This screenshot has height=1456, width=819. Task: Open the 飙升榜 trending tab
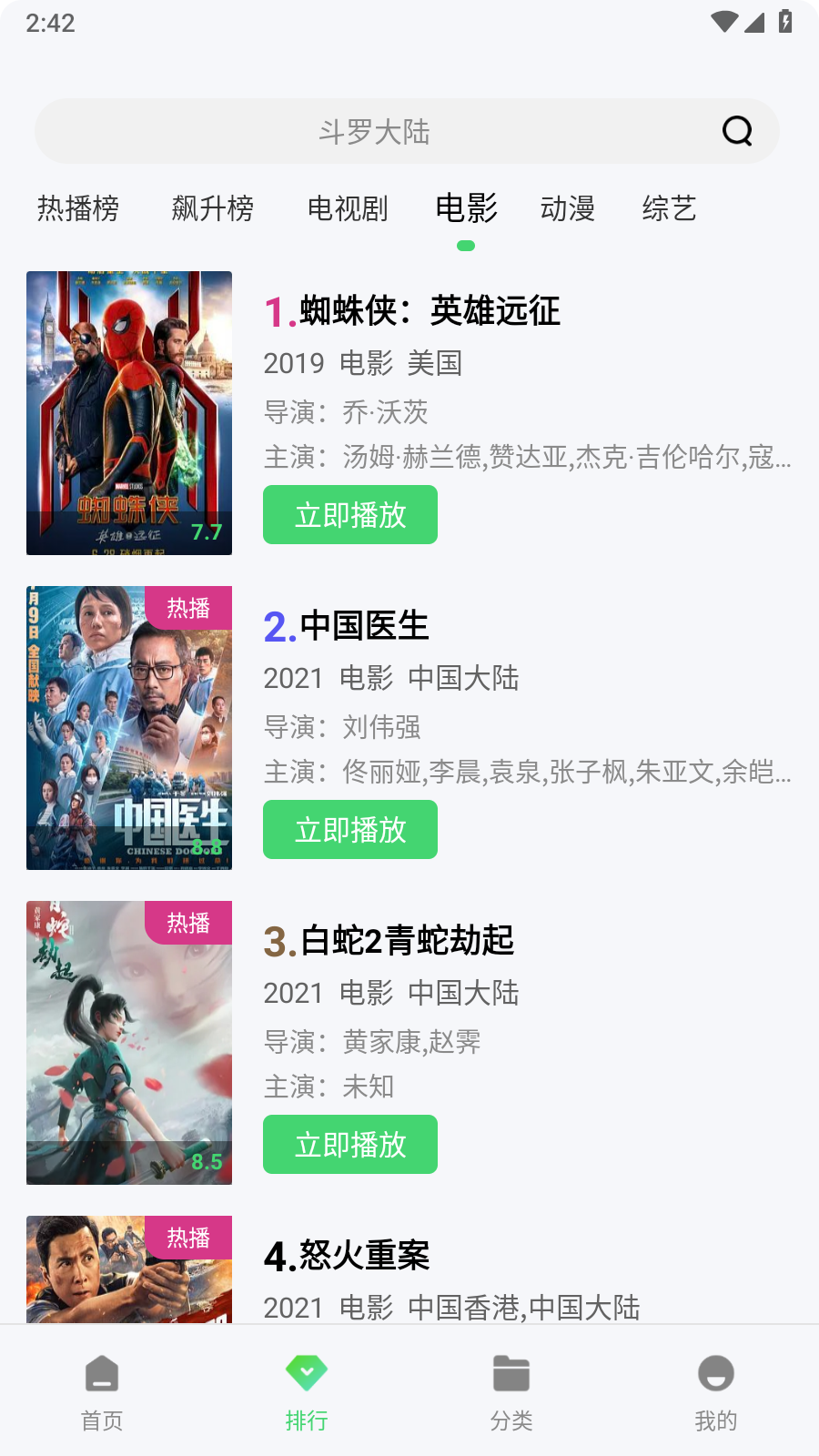pyautogui.click(x=212, y=209)
